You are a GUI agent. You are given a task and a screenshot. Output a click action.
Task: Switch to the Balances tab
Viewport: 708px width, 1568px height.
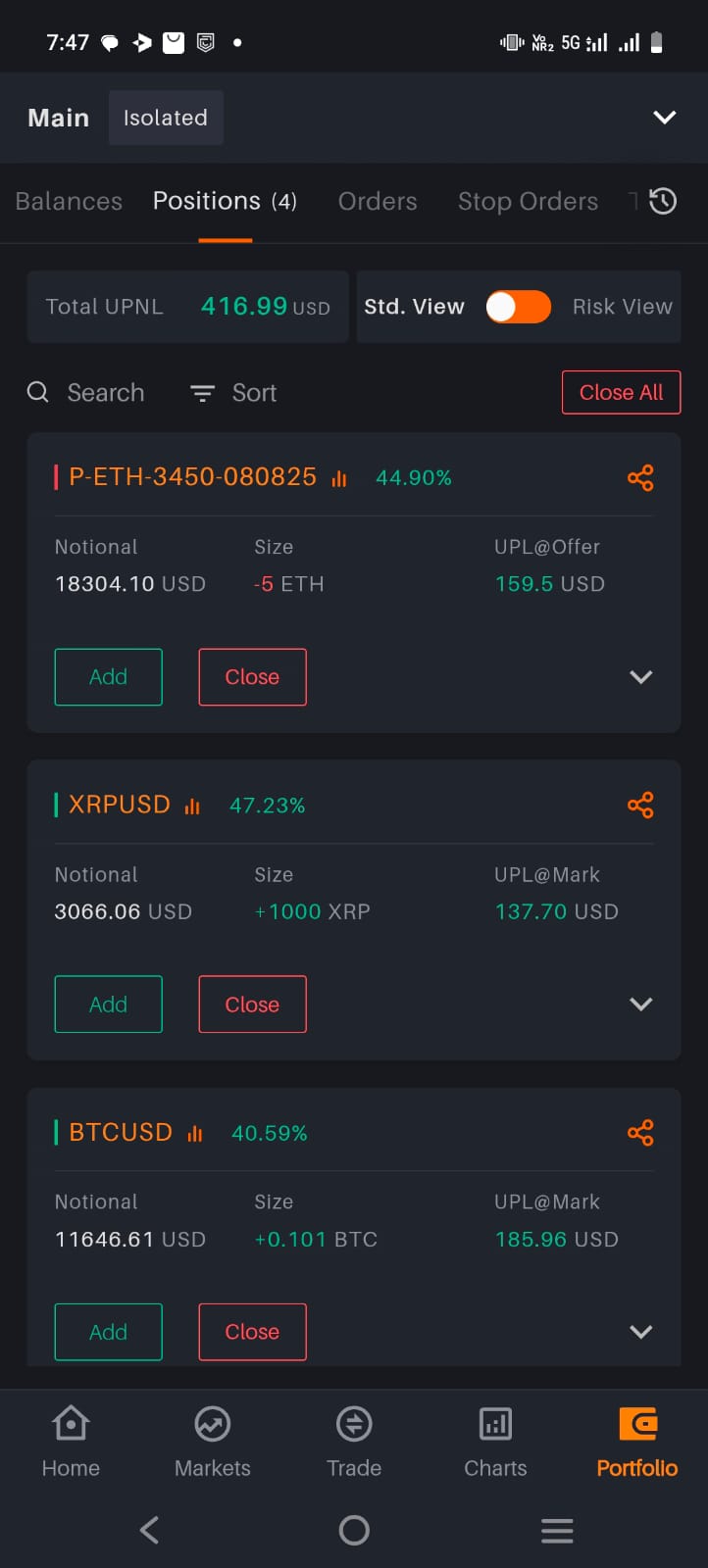68,201
